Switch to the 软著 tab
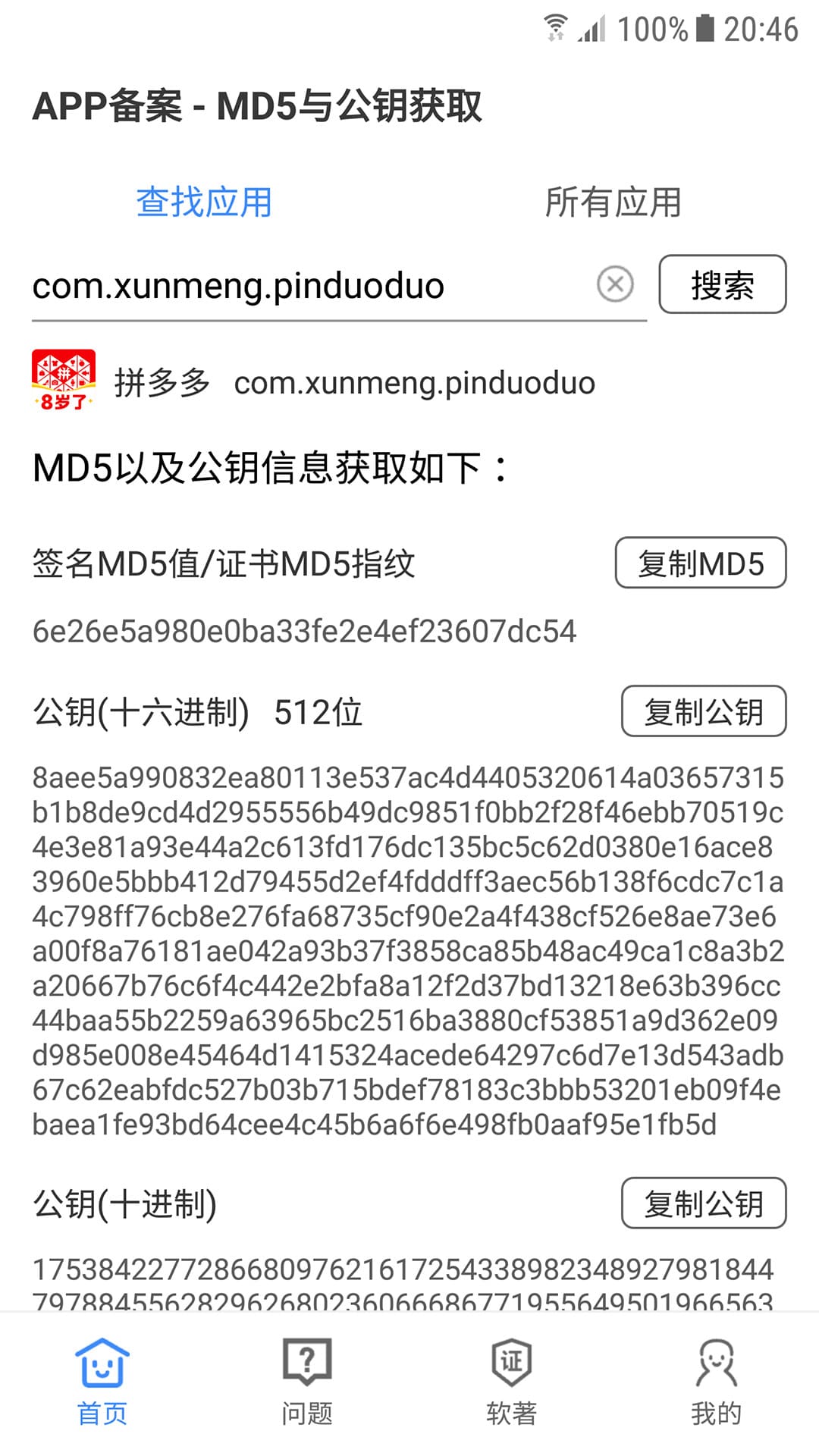 click(x=512, y=1382)
